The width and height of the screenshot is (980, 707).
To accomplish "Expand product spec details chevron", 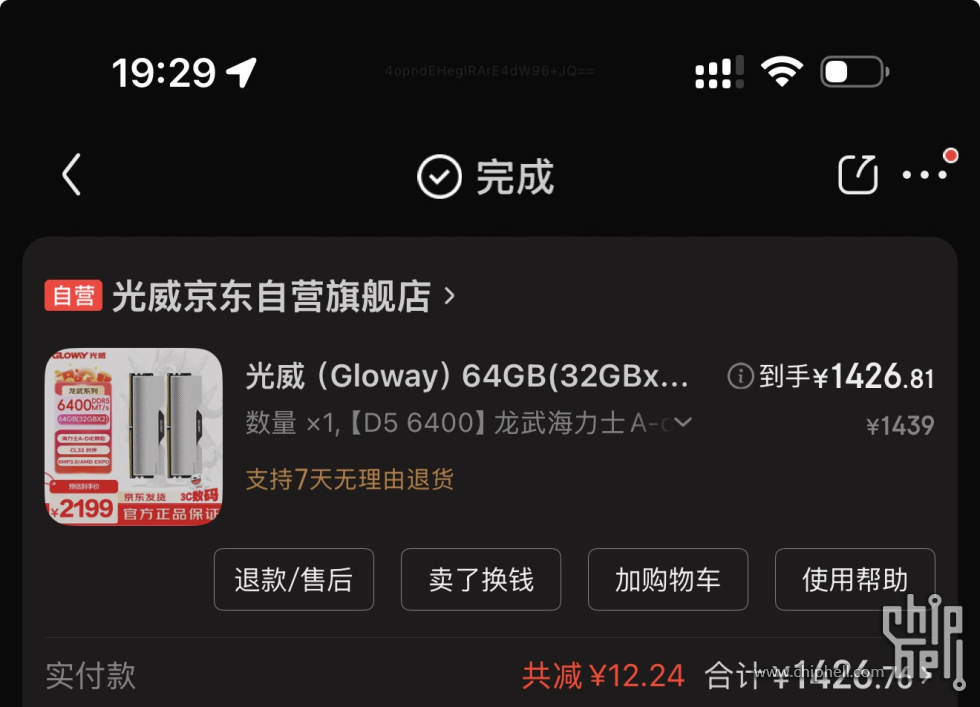I will click(x=683, y=422).
